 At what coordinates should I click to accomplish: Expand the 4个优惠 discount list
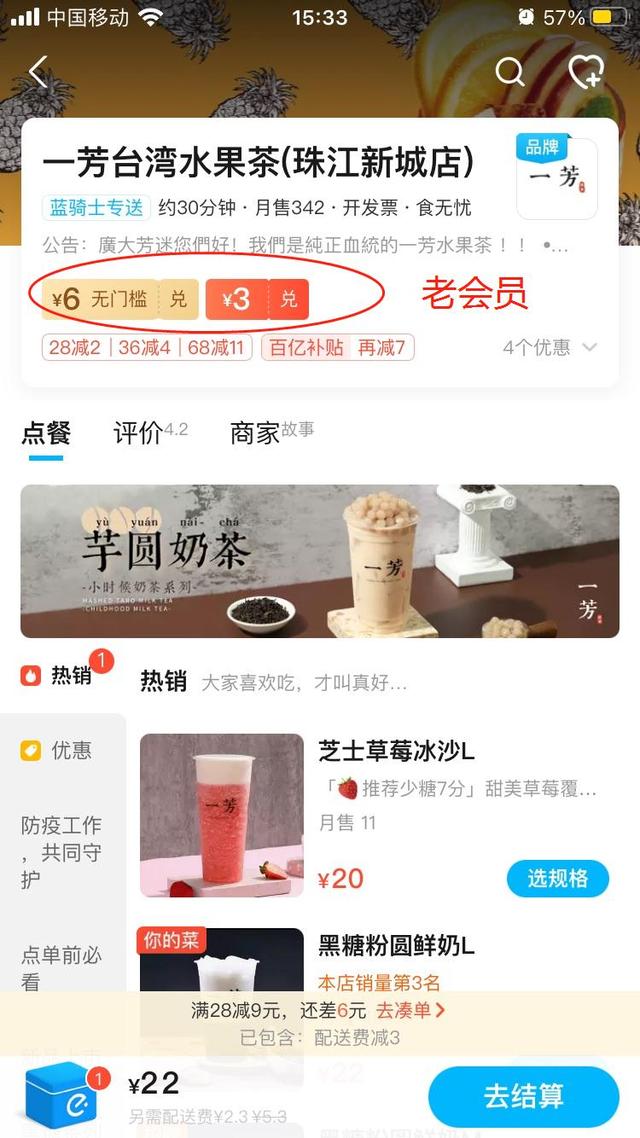click(550, 347)
